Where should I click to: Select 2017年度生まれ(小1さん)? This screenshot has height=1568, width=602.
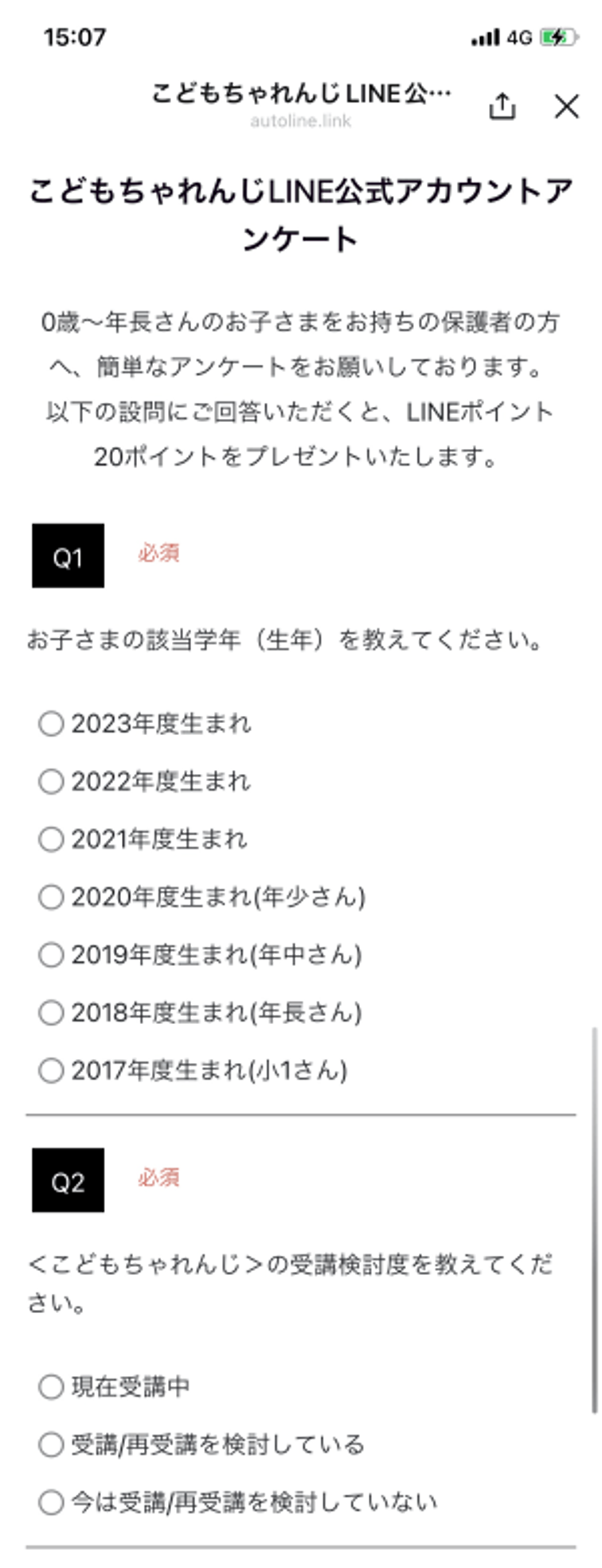coord(52,1070)
